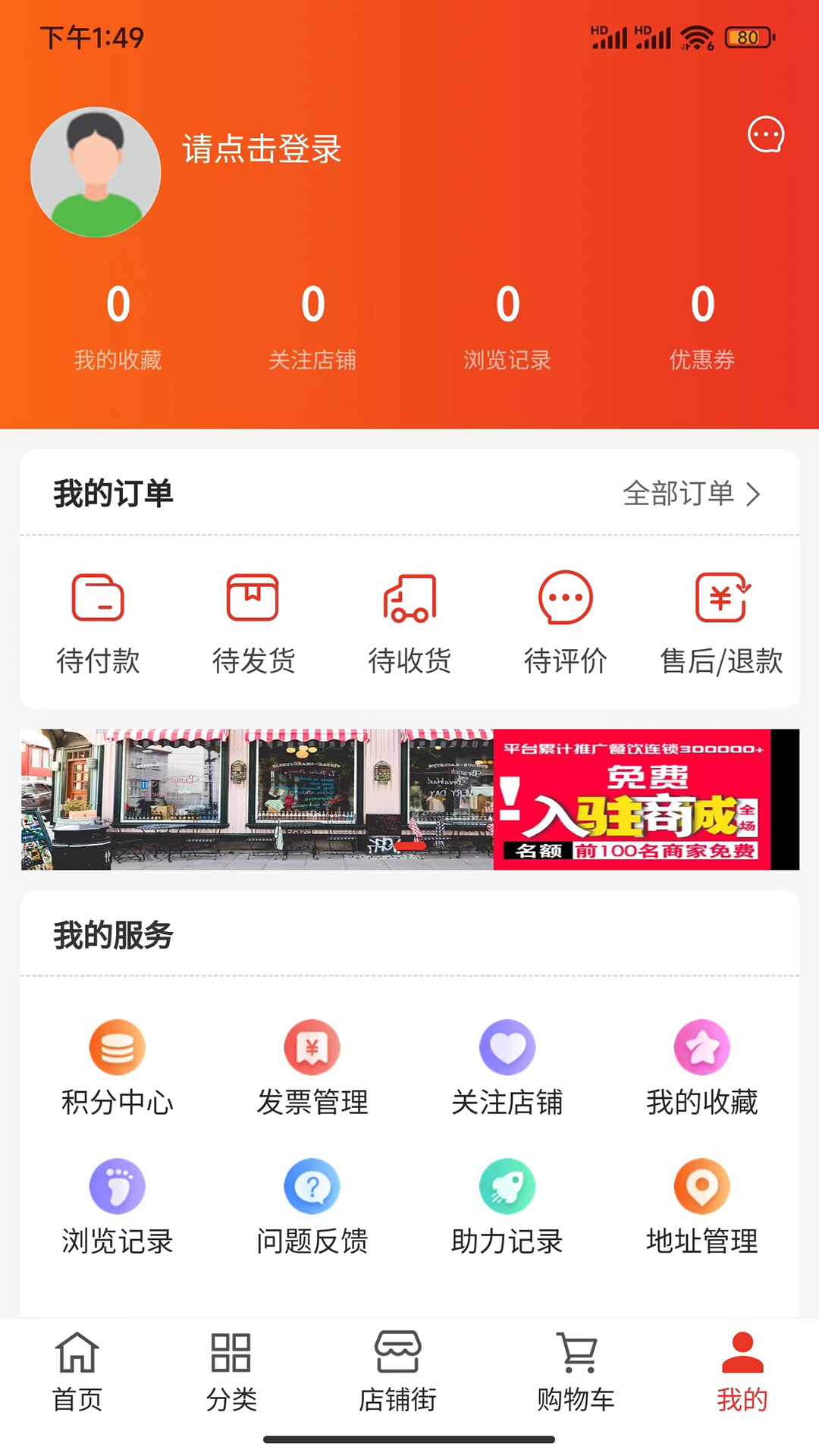Open the 优惠券 coupons counter
Screen dimensions: 819x1456
pos(702,326)
